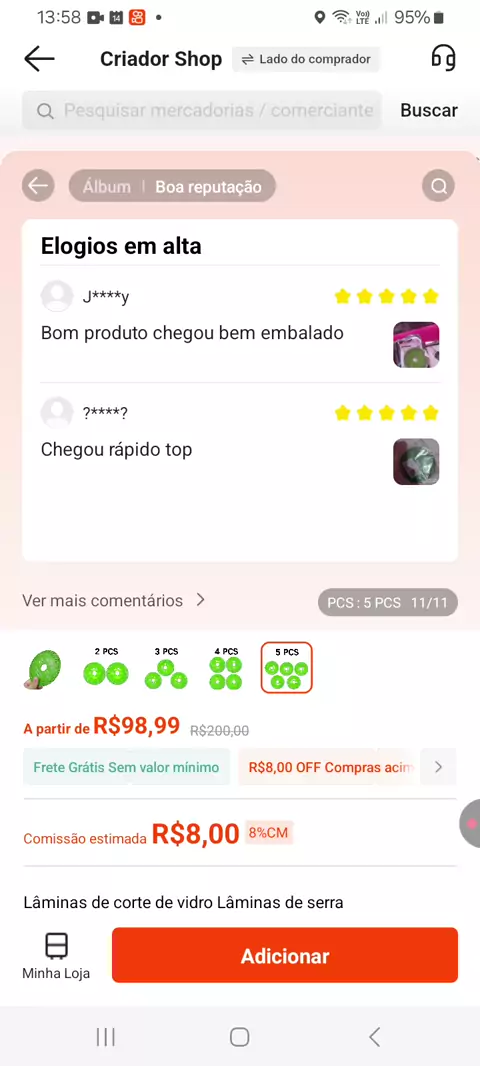
Task: Choose the 4 PCS variant
Action: pos(226,668)
